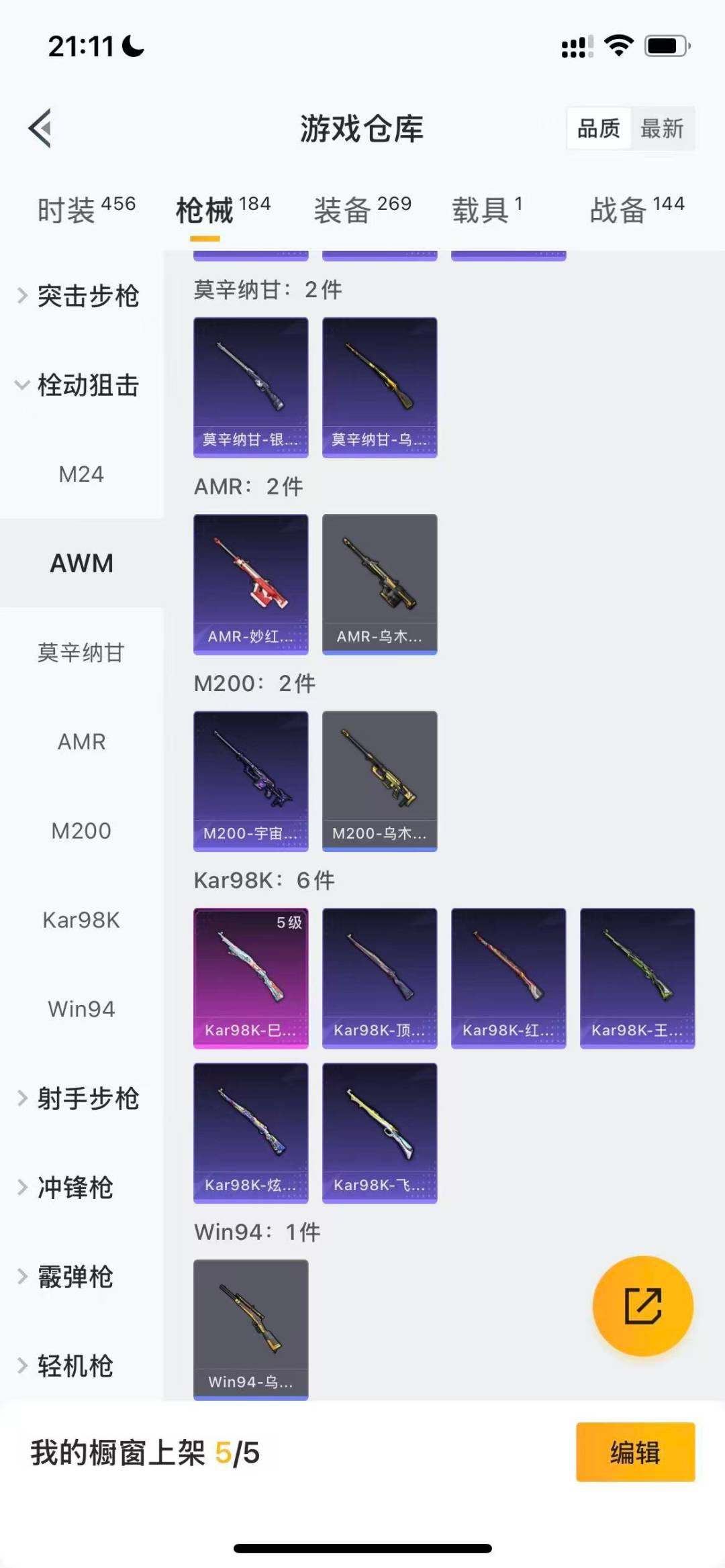Switch sorting to 品质
This screenshot has width=725, height=1568.
599,127
